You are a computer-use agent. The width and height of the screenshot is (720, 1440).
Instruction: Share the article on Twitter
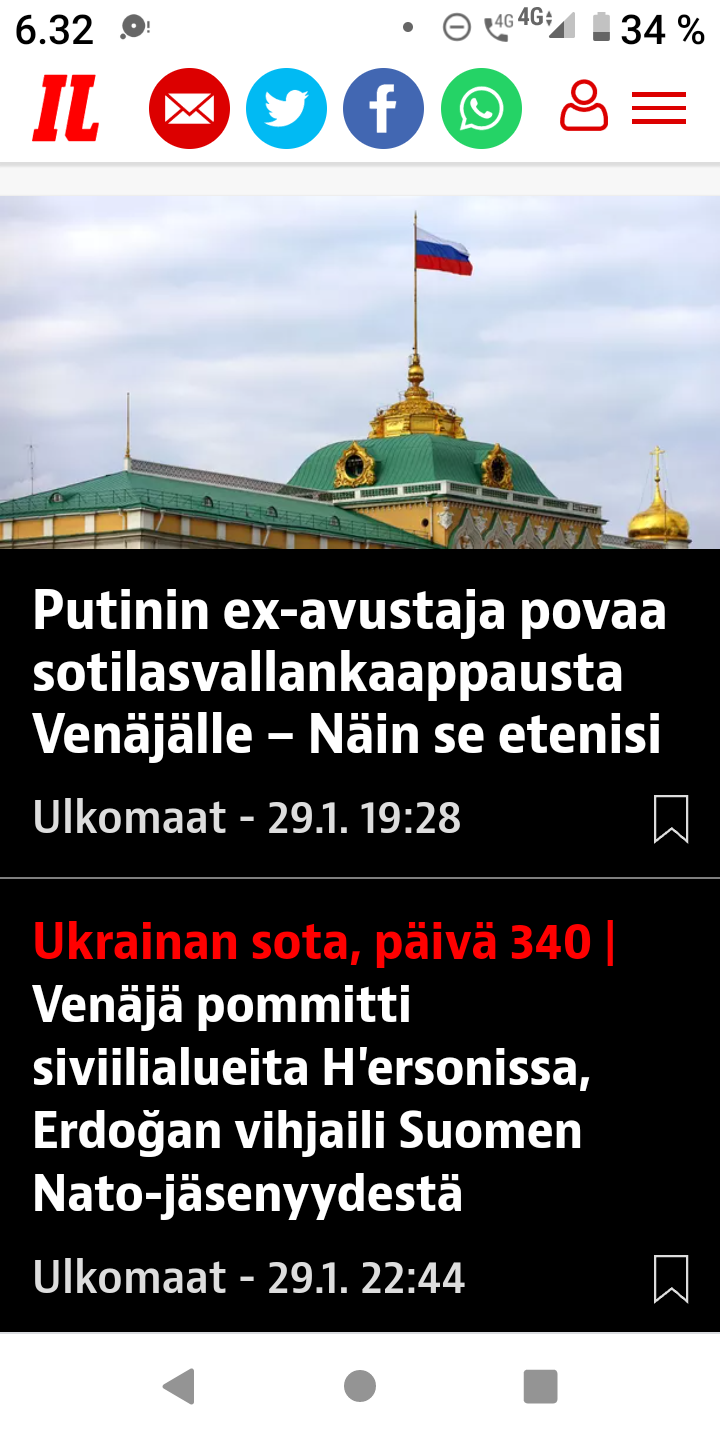tap(286, 109)
